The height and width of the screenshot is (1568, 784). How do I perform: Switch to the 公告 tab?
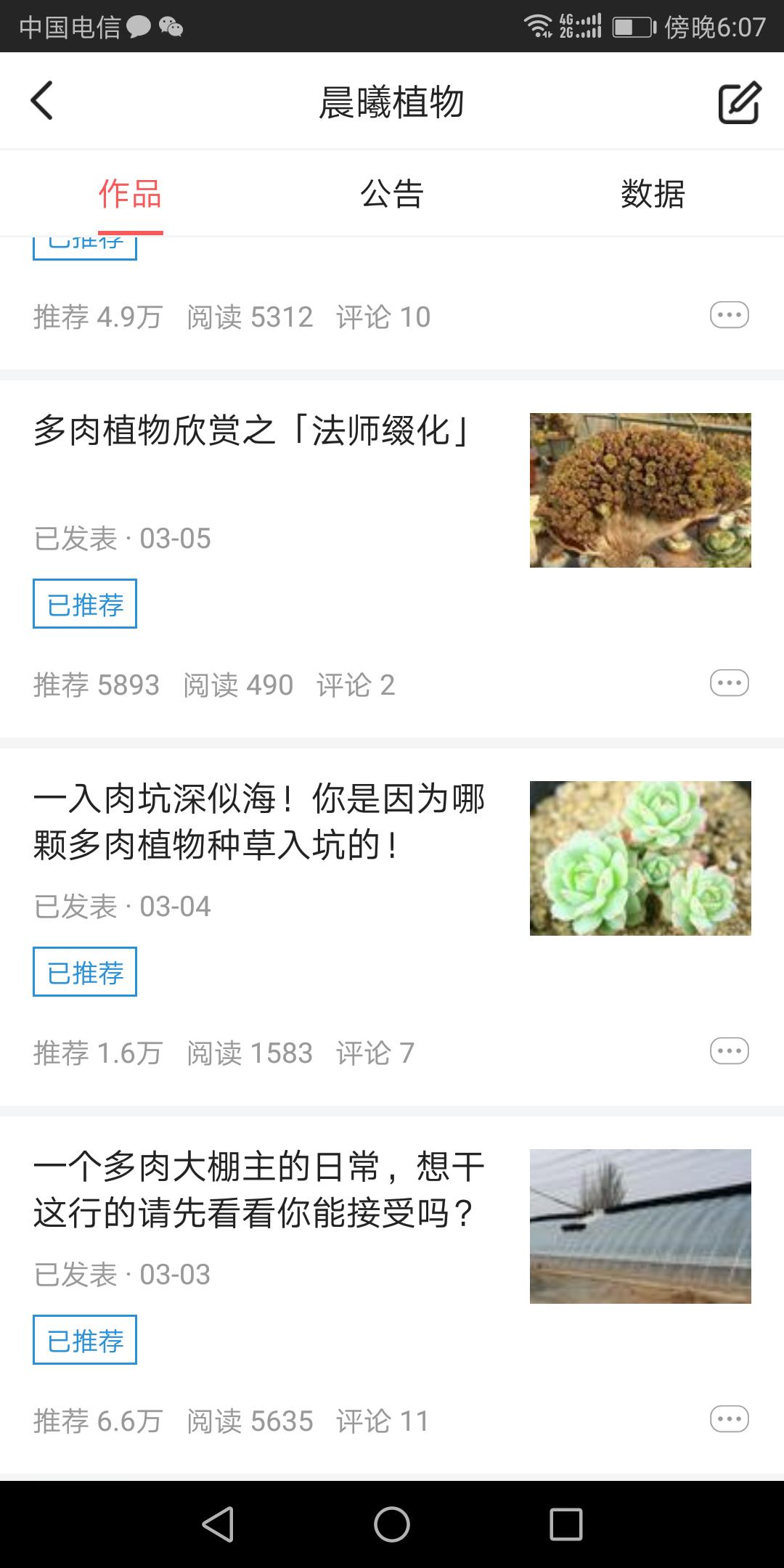392,192
